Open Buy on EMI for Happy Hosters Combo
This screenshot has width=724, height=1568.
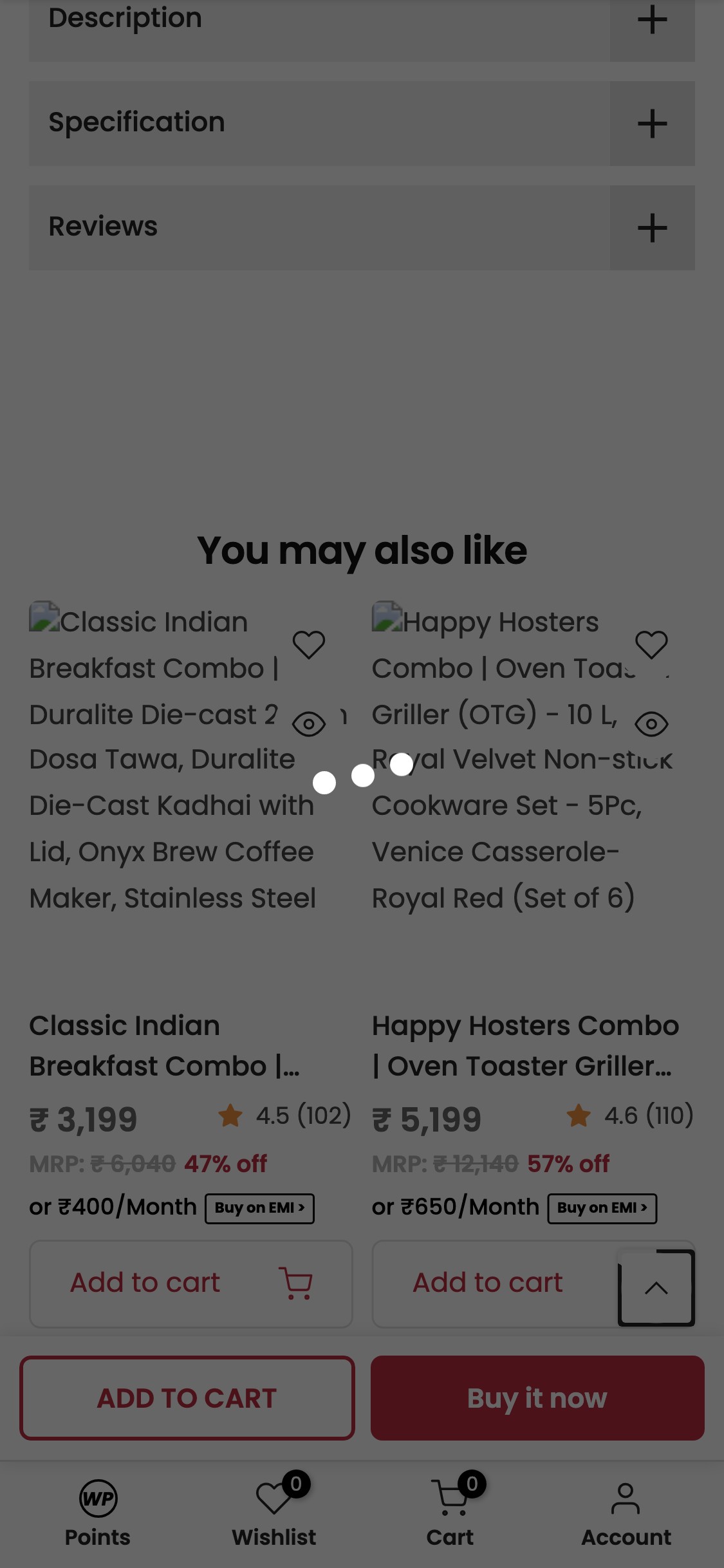[602, 1208]
